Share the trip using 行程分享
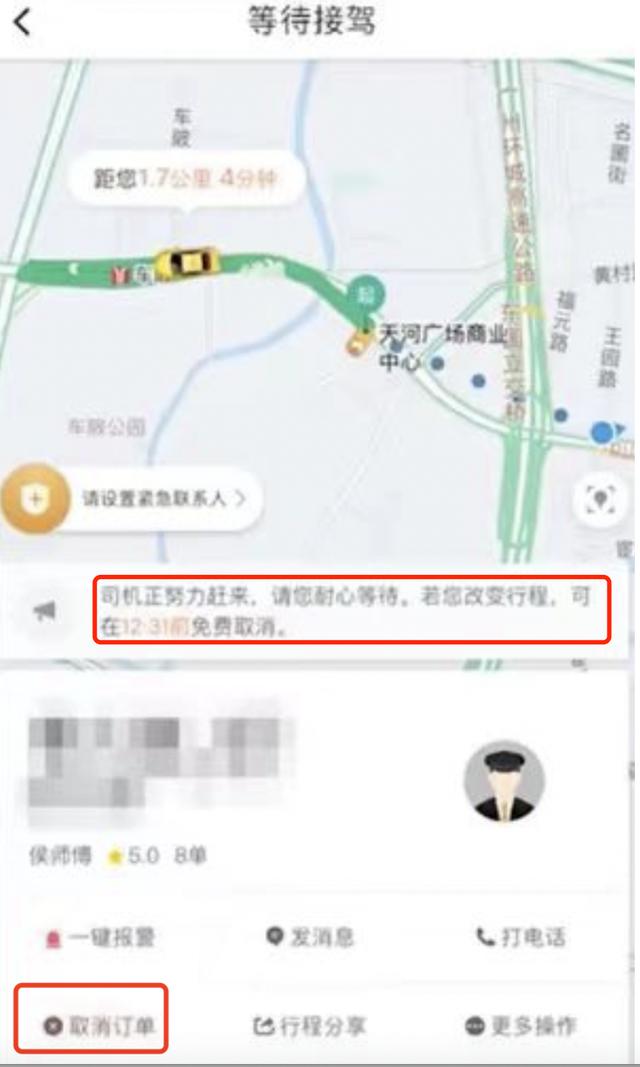 309,1025
